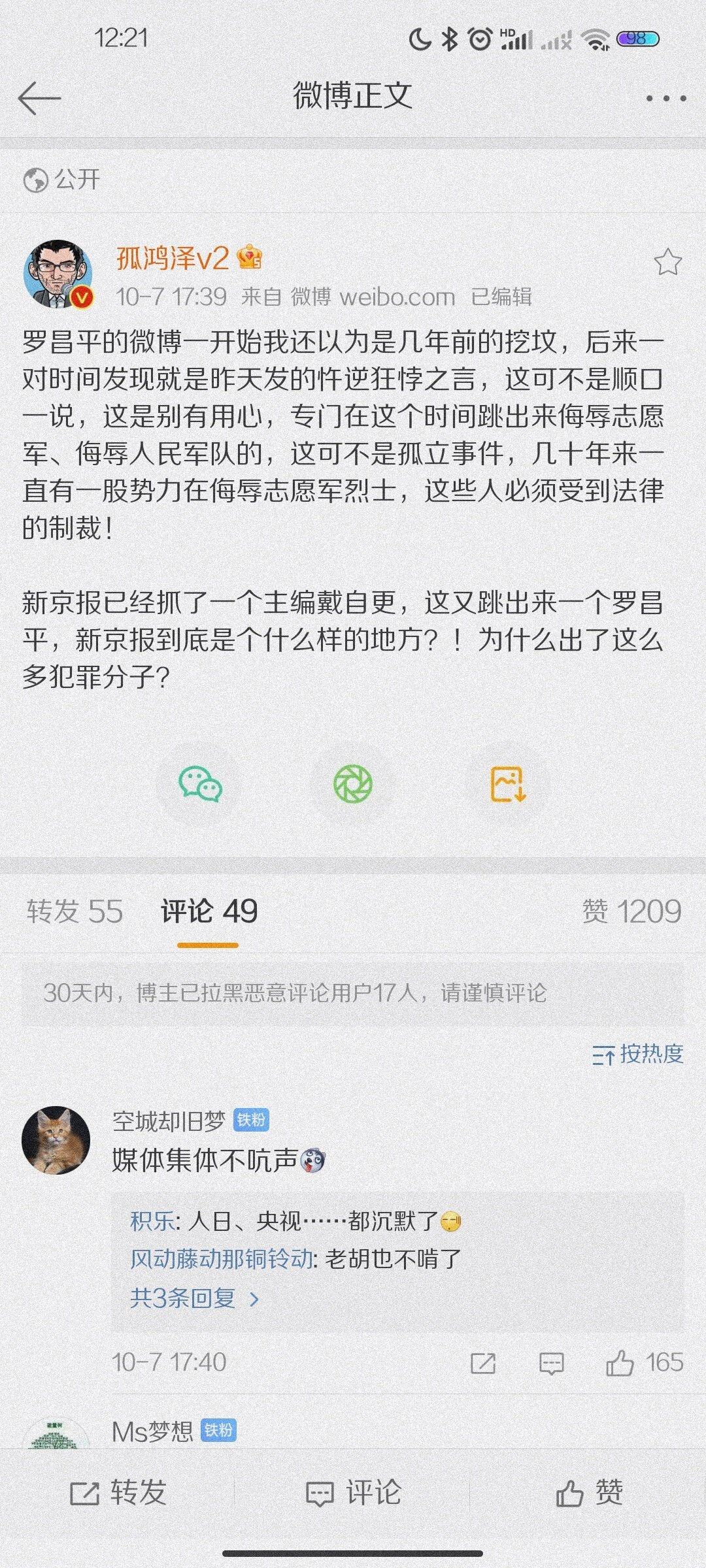Like the post using bottom 赞 button
The width and height of the screenshot is (706, 1568).
point(588,1493)
